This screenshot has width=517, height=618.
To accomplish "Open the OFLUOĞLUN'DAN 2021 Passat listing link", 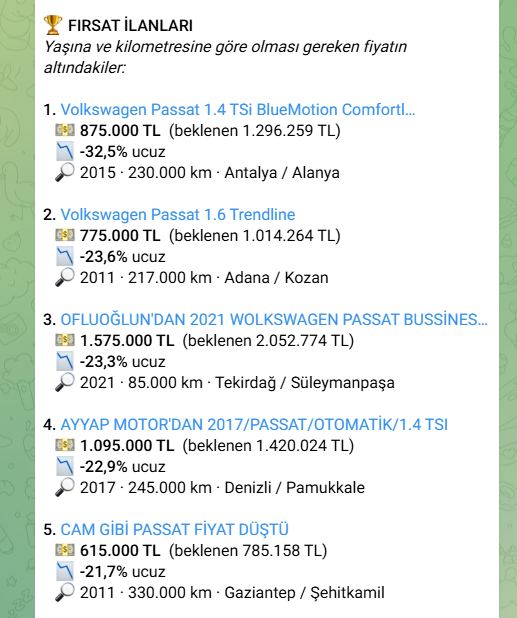I will [x=274, y=320].
